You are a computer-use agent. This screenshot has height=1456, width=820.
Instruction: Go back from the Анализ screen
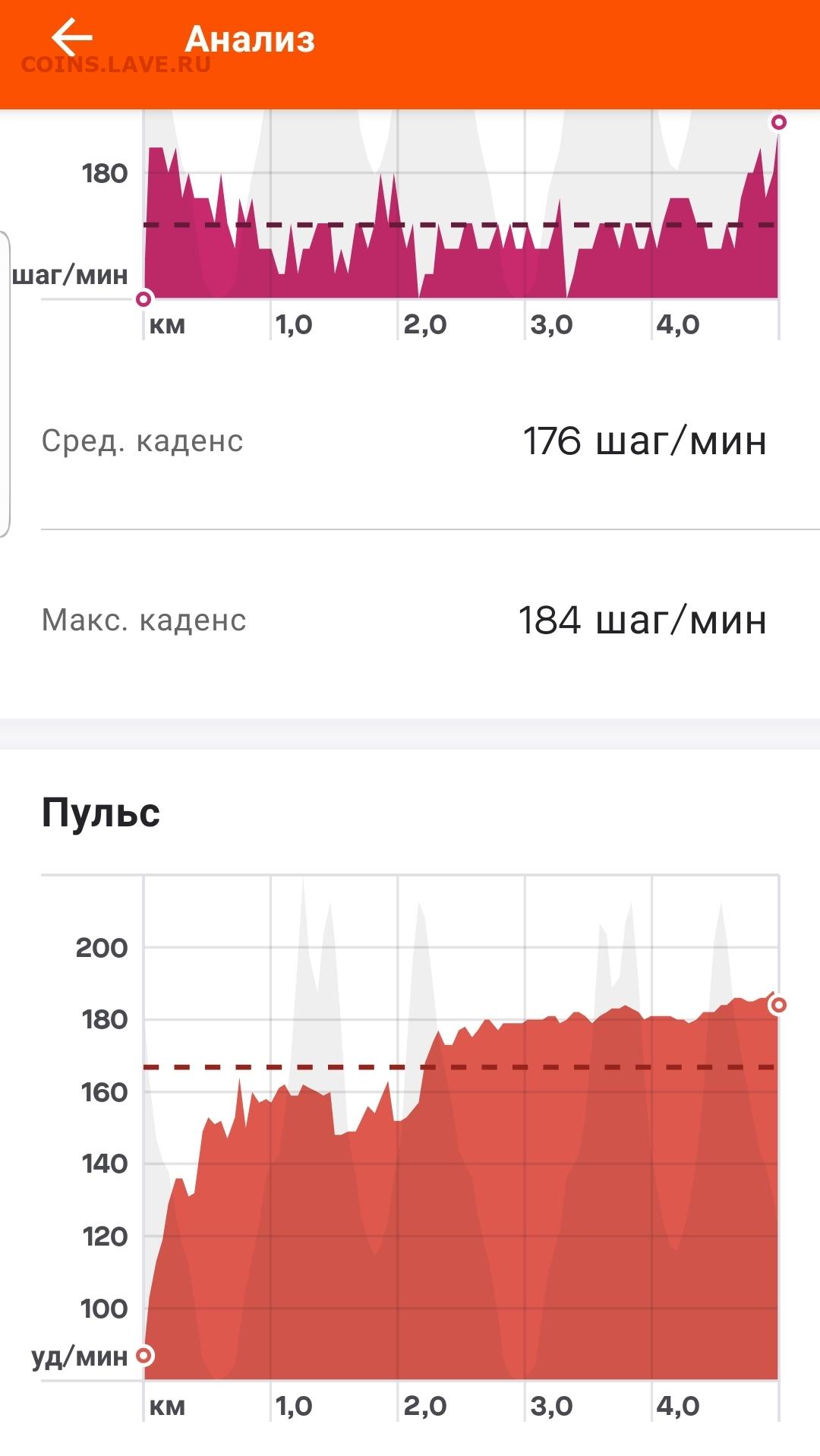pyautogui.click(x=71, y=37)
